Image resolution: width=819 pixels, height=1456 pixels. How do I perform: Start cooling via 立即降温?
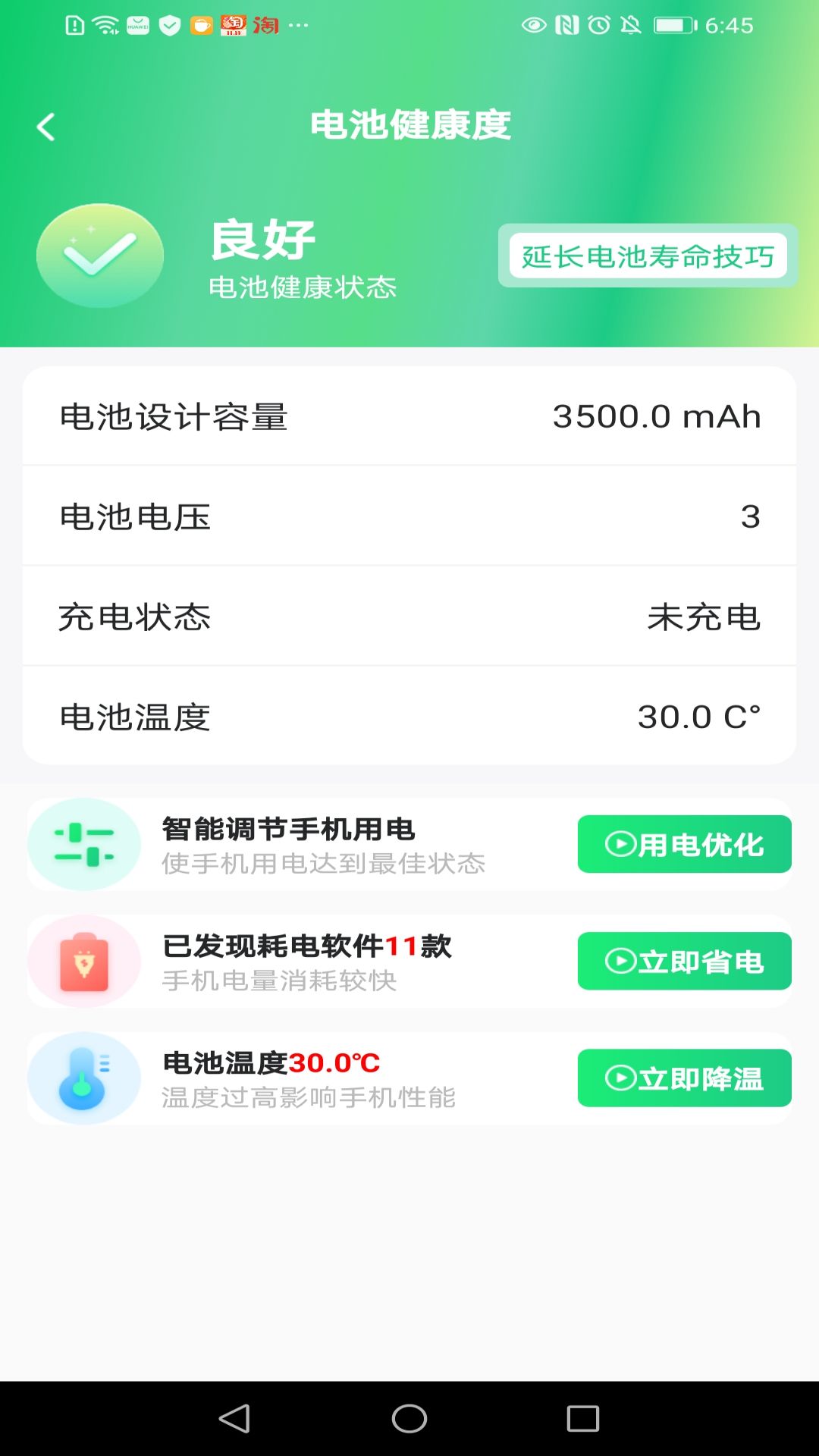coord(683,1078)
